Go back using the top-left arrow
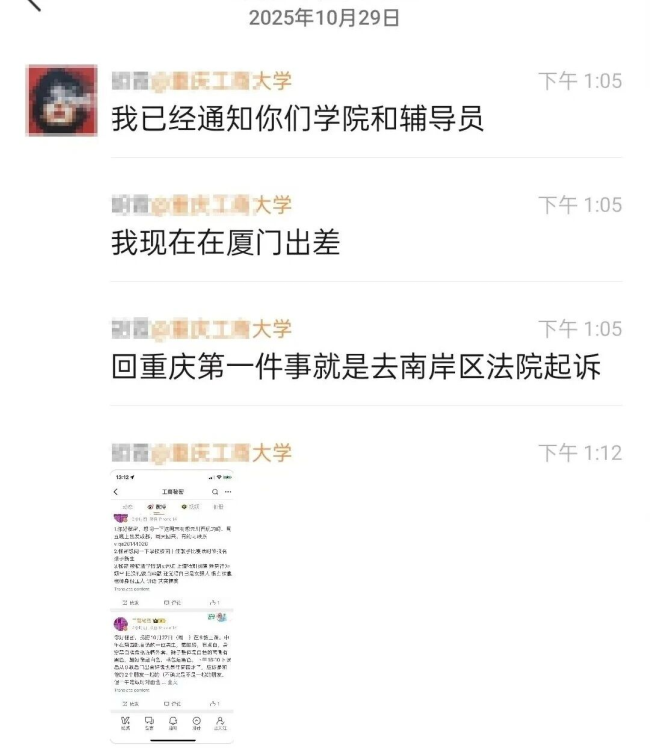Image resolution: width=650 pixels, height=756 pixels. (33, 5)
